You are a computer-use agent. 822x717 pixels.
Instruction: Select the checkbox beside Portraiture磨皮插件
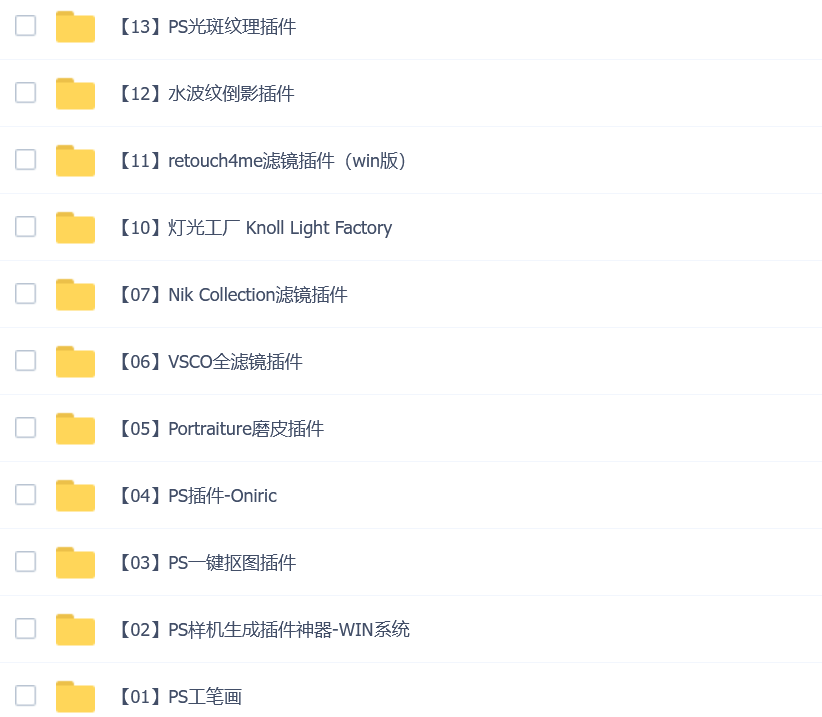coord(26,428)
